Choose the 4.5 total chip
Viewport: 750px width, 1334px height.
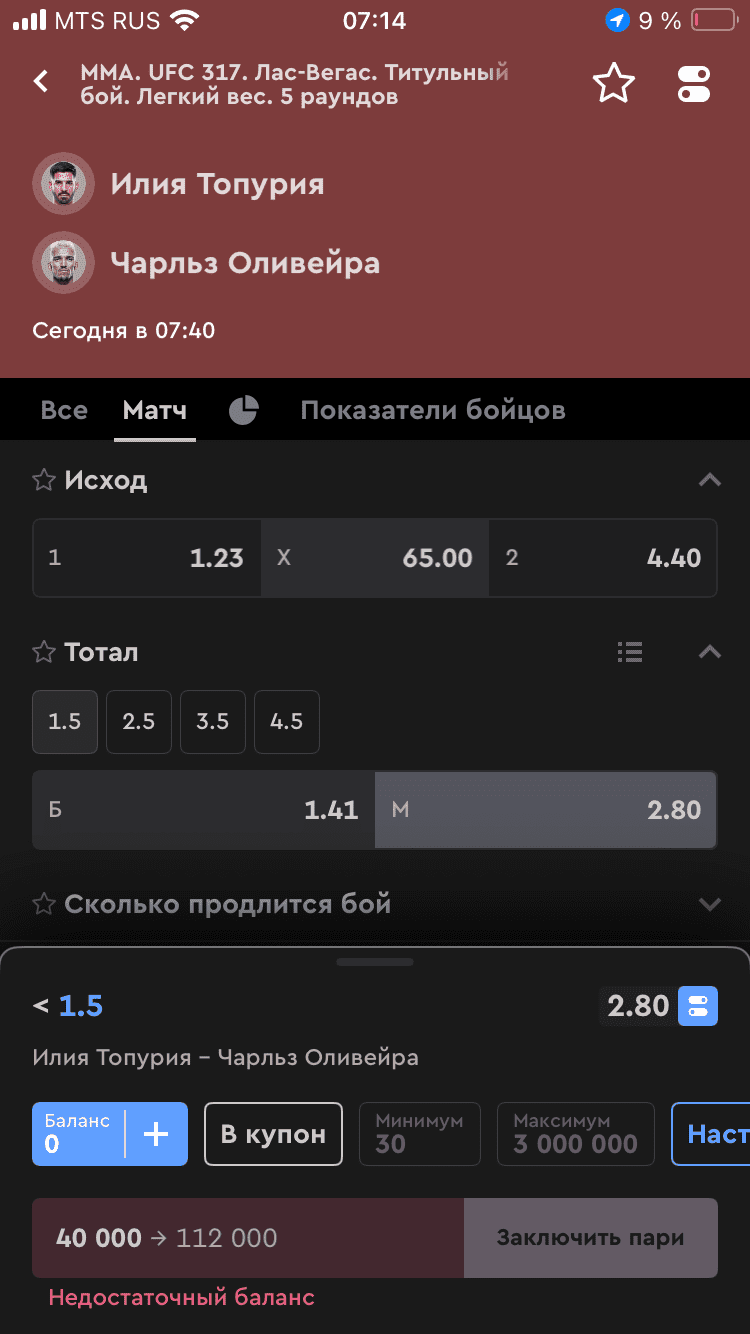(287, 722)
